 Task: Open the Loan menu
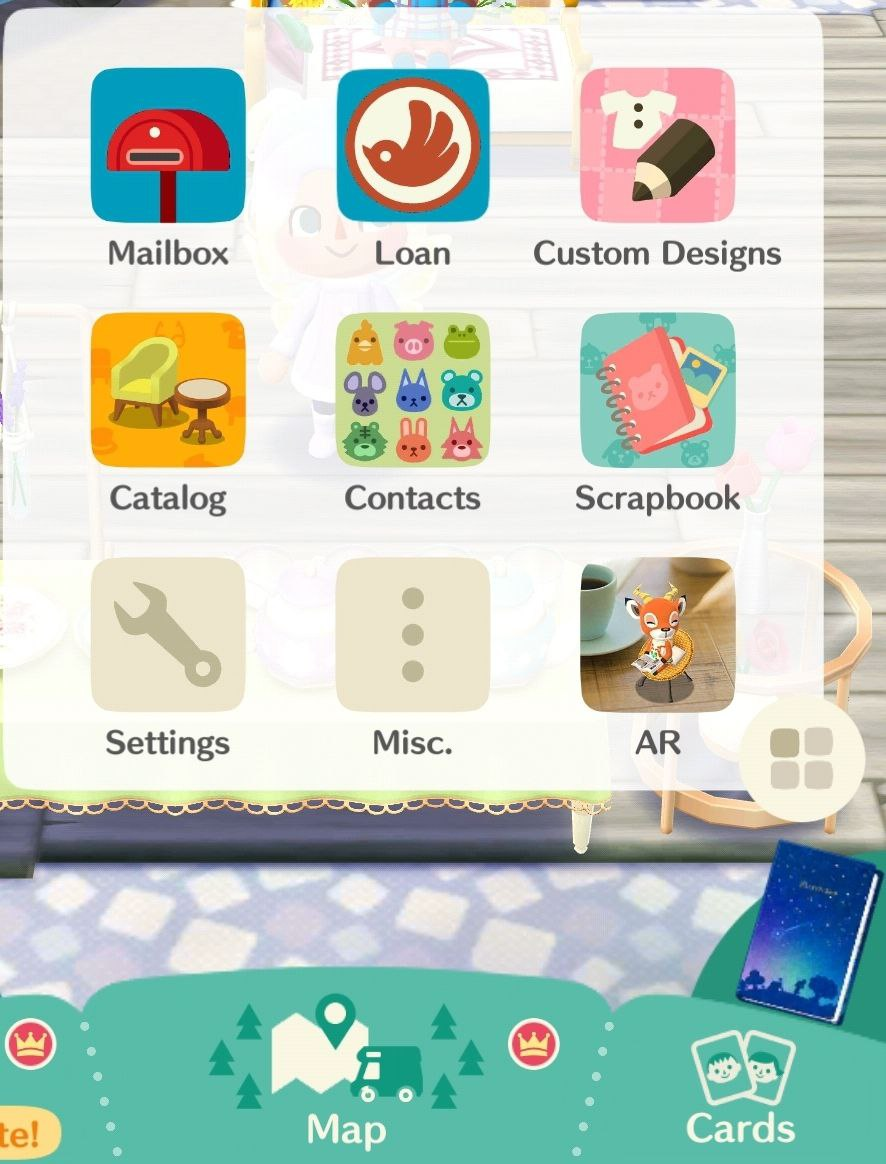(412, 146)
